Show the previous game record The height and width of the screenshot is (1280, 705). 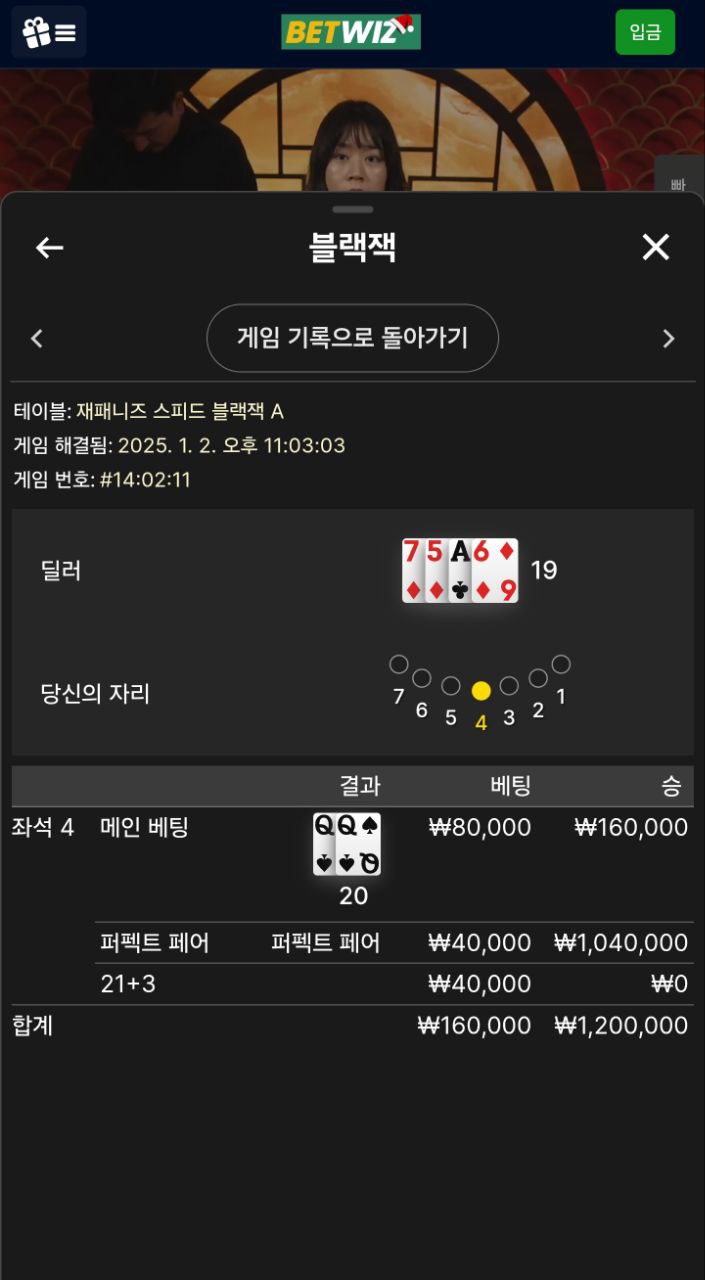pyautogui.click(x=37, y=339)
